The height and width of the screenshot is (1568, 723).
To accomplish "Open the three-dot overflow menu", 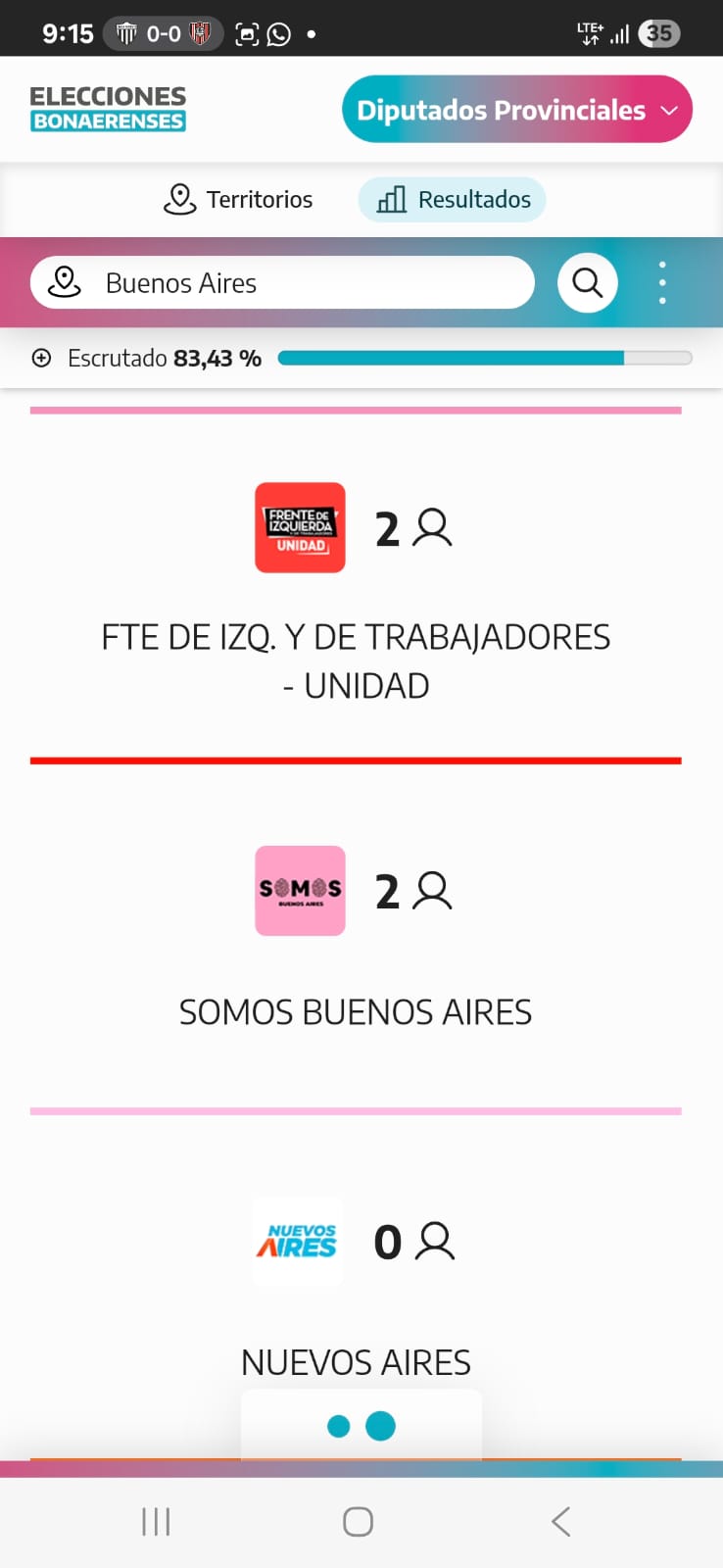I will click(662, 283).
